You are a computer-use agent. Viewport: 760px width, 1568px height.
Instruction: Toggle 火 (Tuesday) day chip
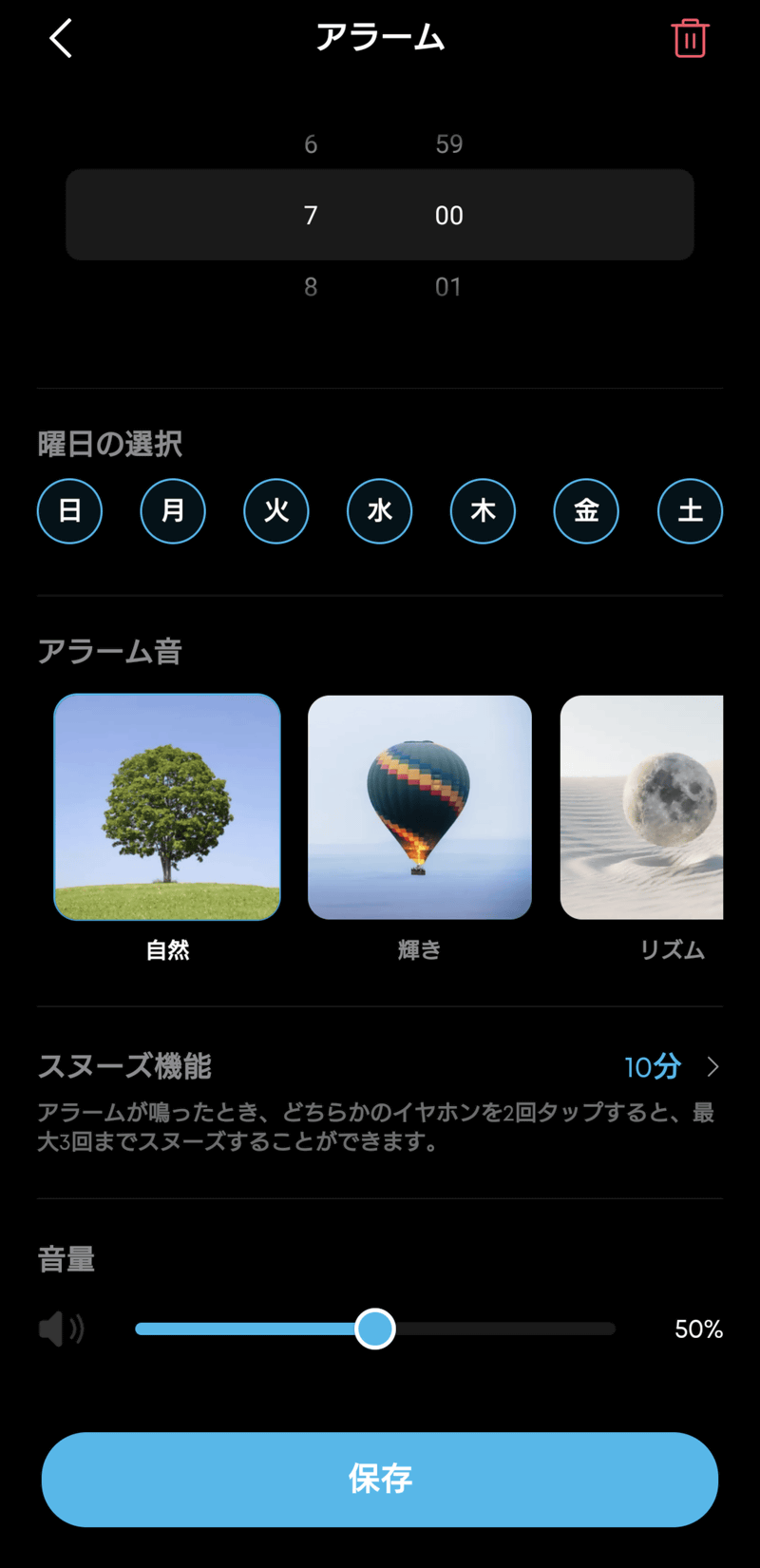point(276,511)
